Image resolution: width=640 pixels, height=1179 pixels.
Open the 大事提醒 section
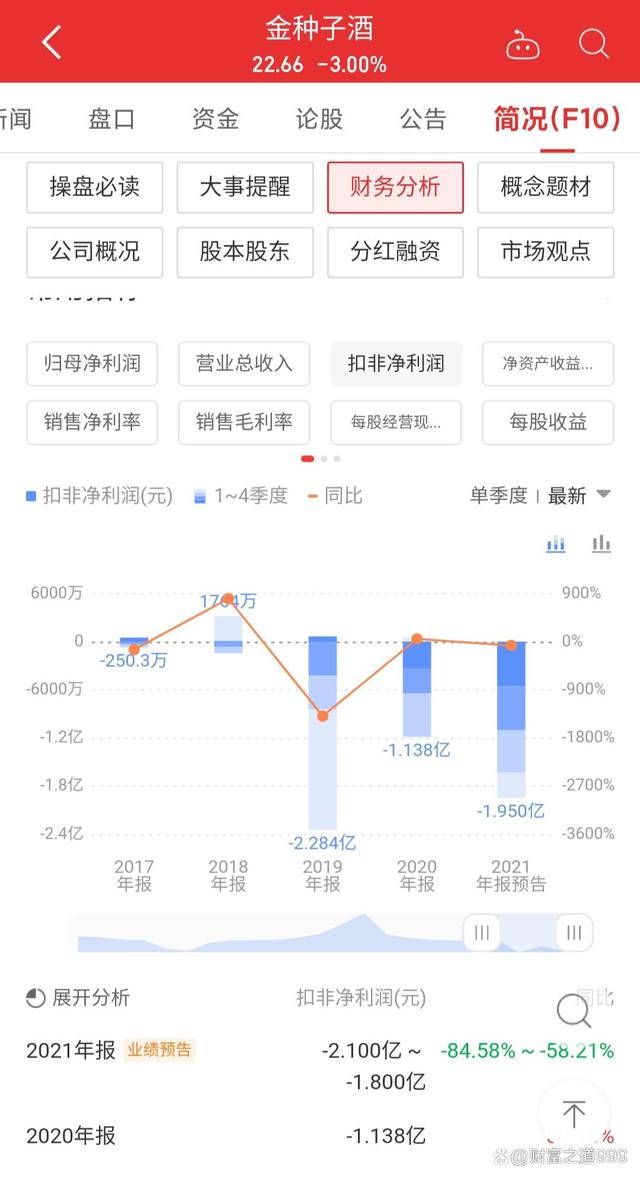click(245, 187)
